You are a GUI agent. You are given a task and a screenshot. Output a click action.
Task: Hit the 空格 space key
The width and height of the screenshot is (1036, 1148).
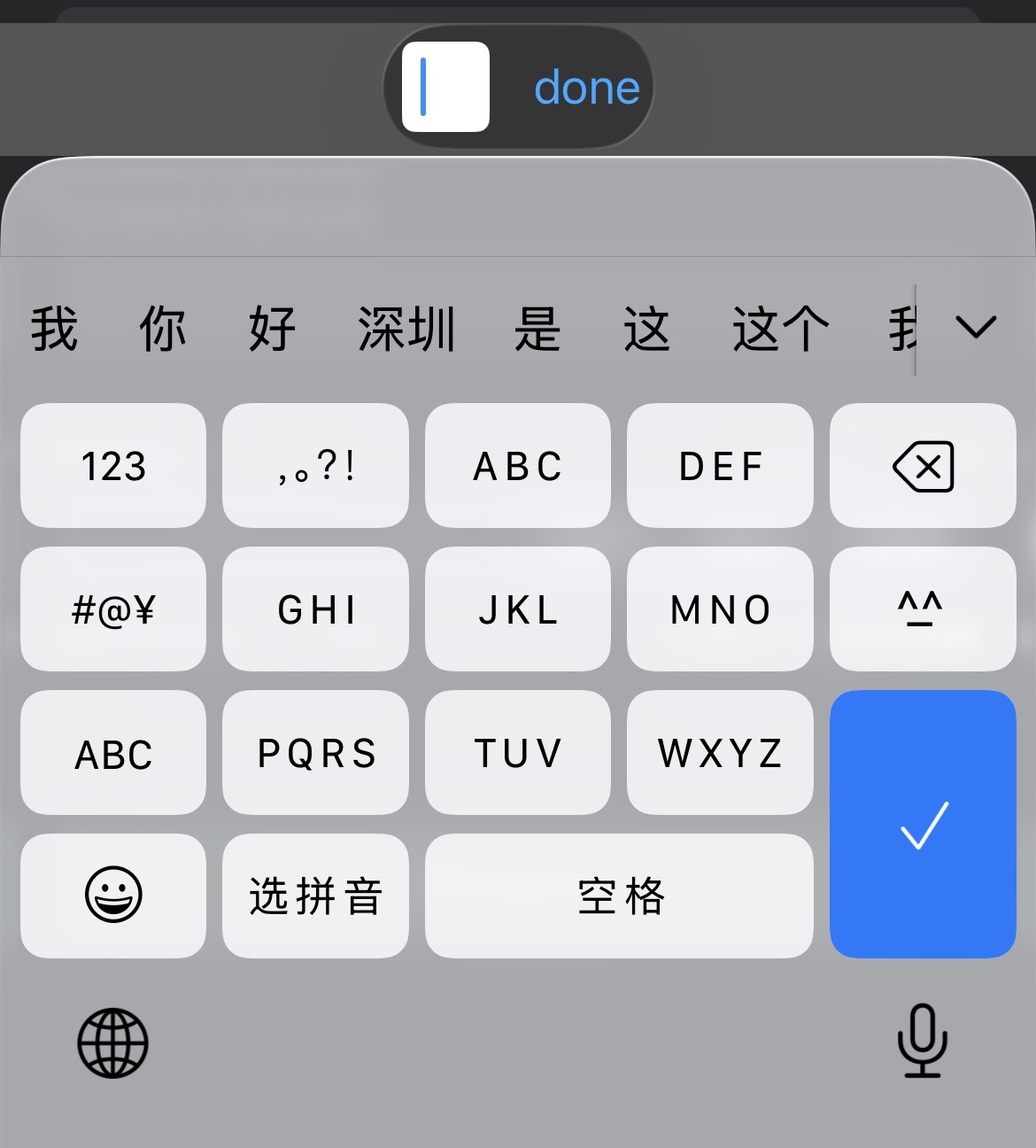click(619, 896)
